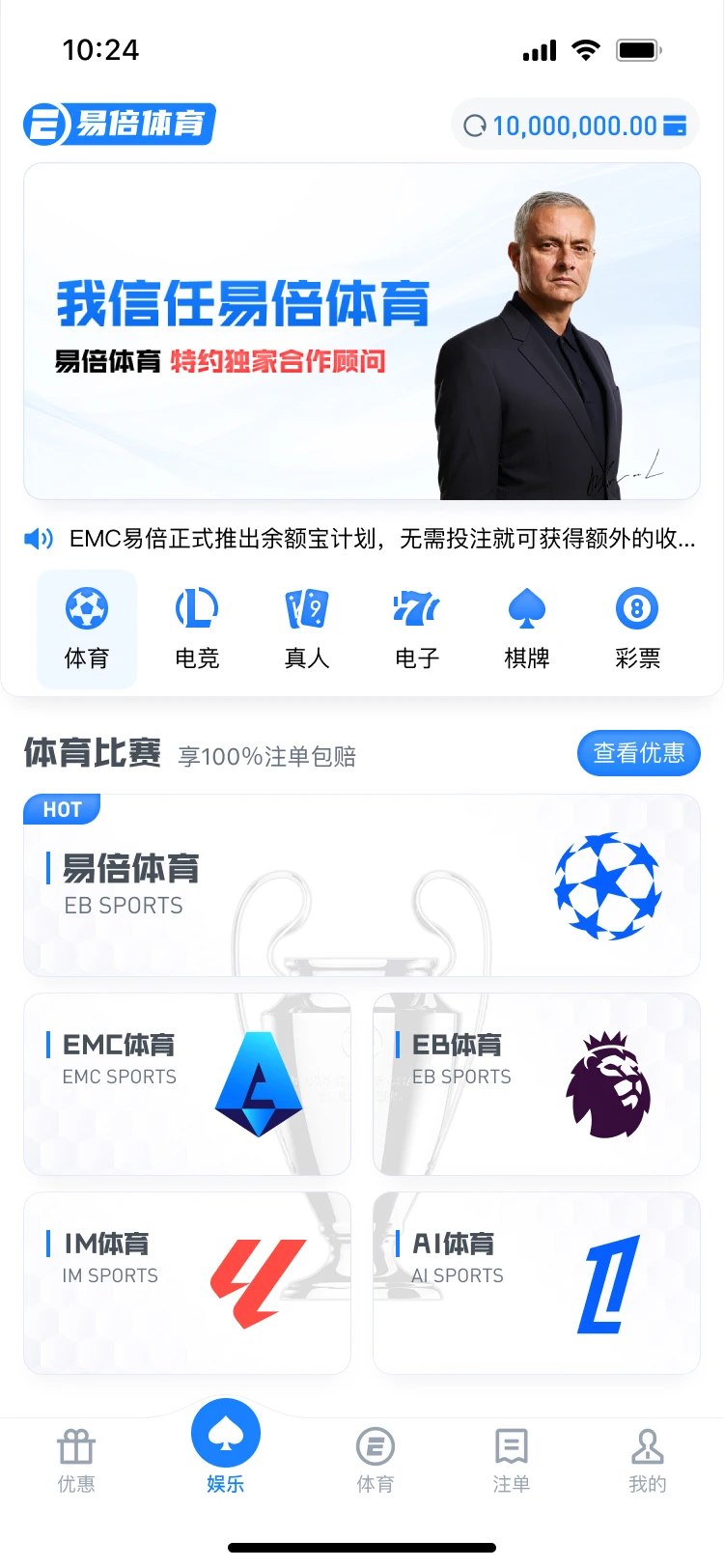
Task: Open the AI体育 card
Action: tap(536, 1282)
